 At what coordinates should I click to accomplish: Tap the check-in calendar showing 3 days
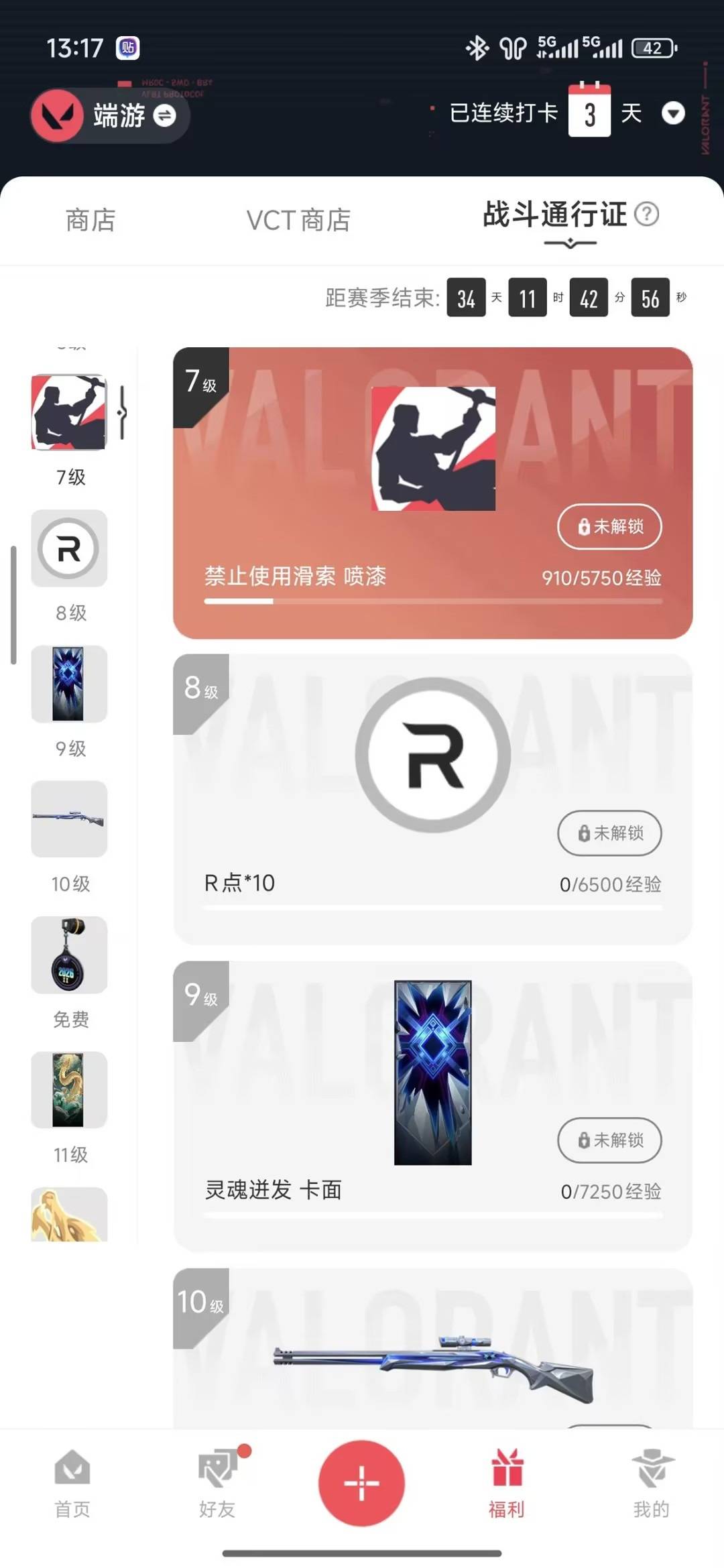point(589,112)
